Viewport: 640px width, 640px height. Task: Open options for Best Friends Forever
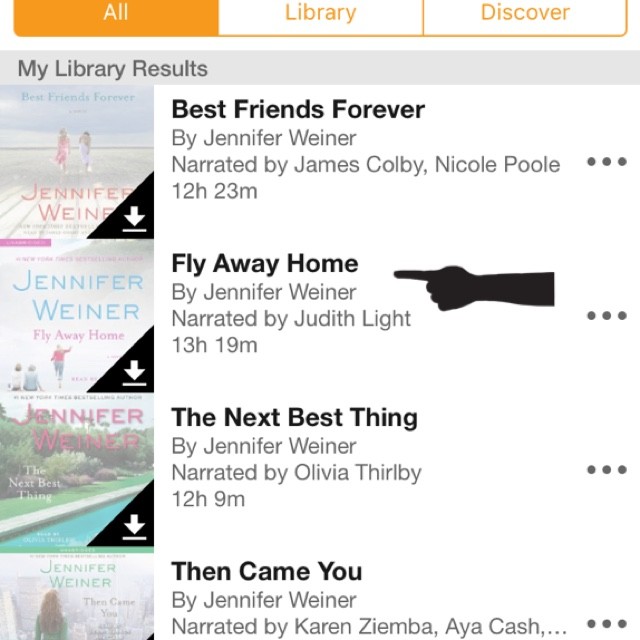606,161
